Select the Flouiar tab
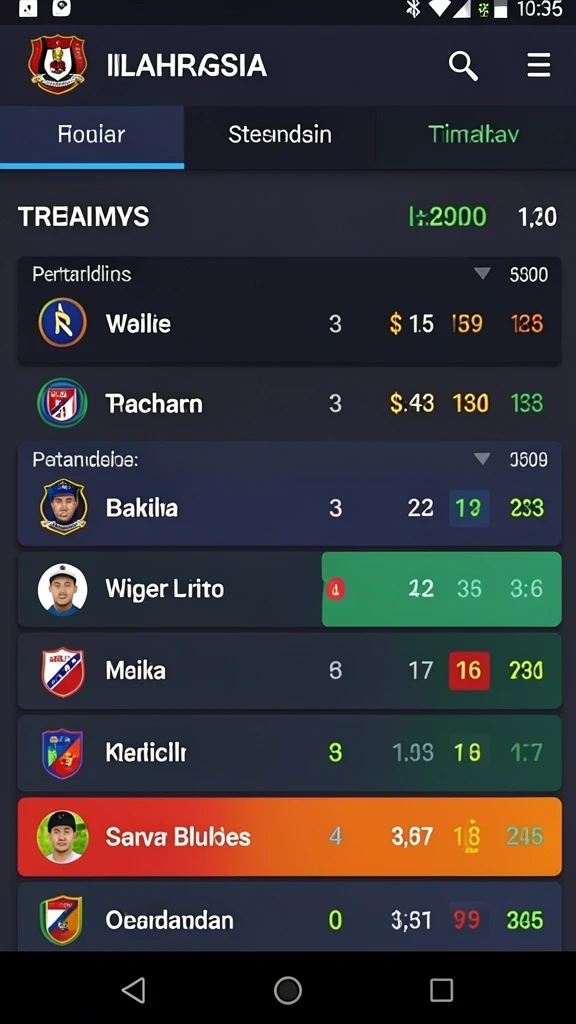 click(91, 136)
